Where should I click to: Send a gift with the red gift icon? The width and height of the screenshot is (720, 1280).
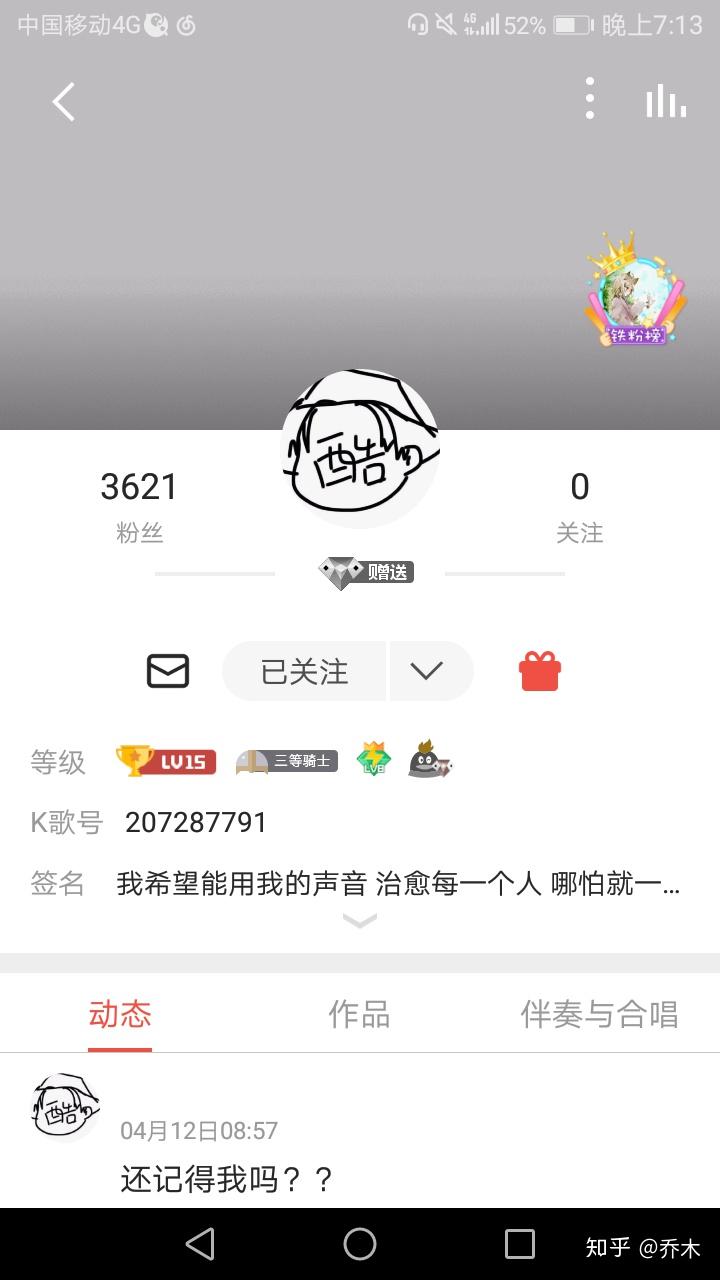click(540, 671)
